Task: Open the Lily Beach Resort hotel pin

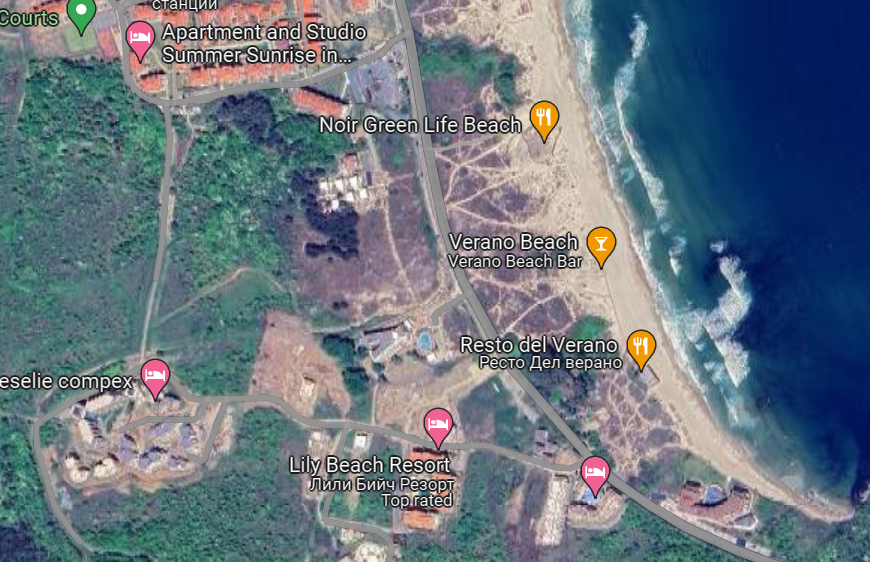Action: [x=438, y=426]
